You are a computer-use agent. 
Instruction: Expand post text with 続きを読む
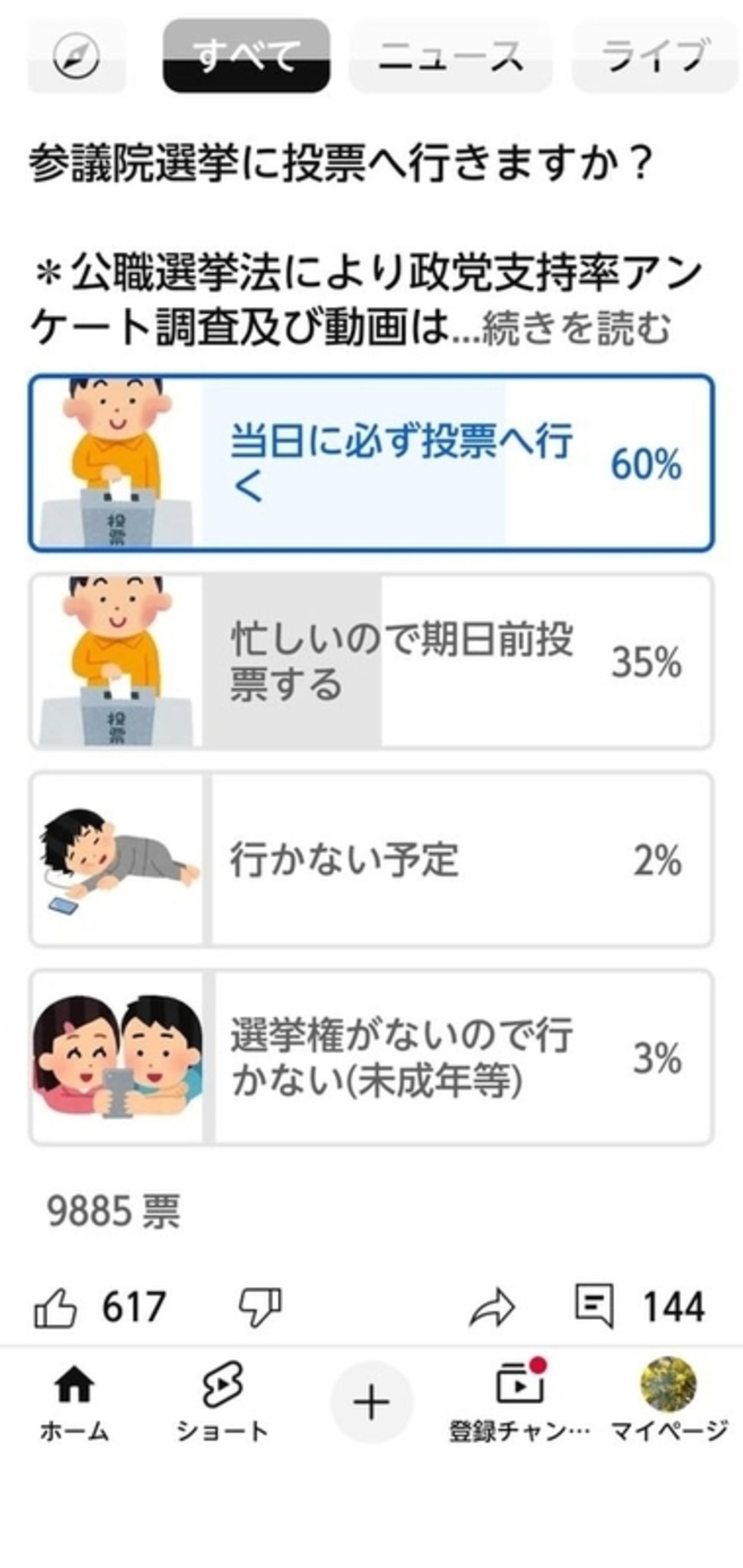[576, 329]
